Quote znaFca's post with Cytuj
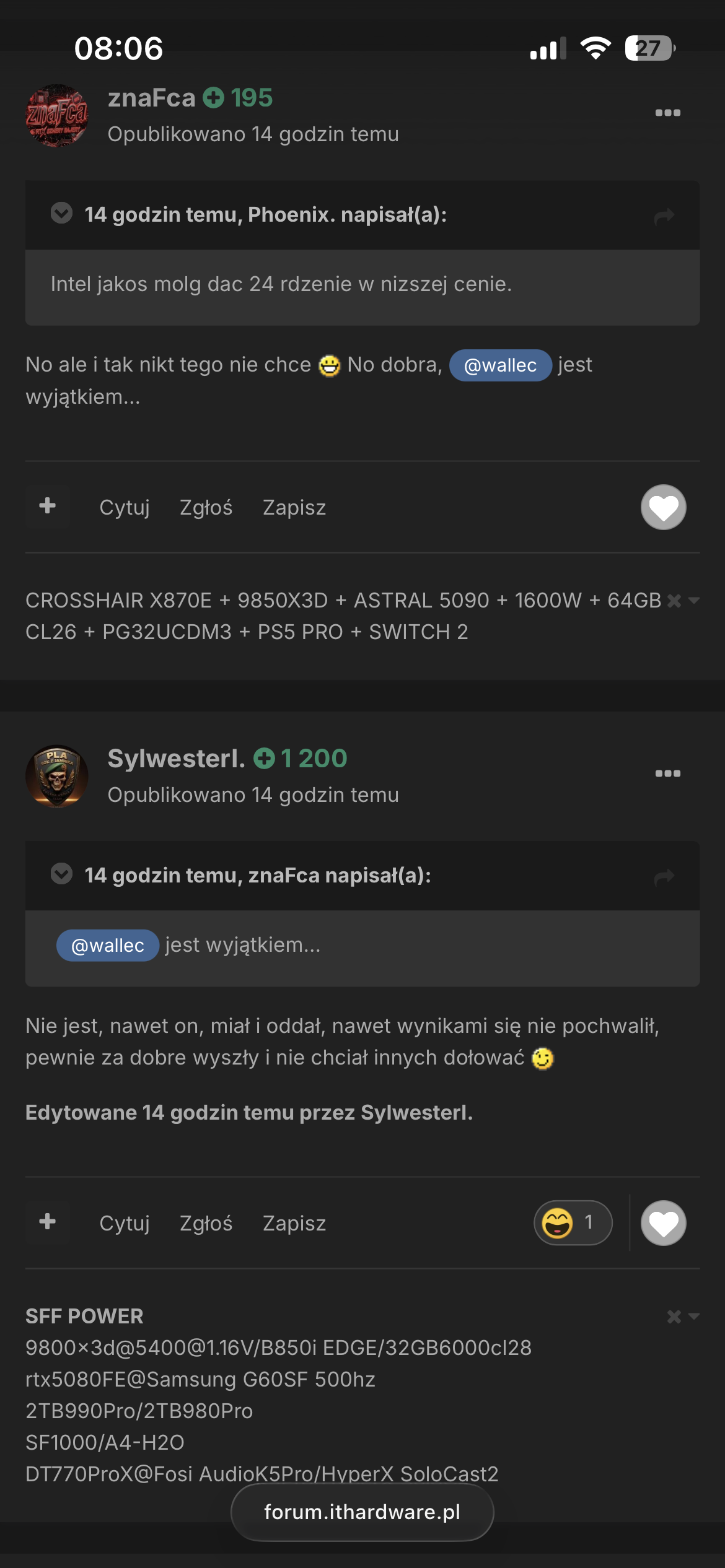Screen dimensions: 725x1568 (125, 507)
